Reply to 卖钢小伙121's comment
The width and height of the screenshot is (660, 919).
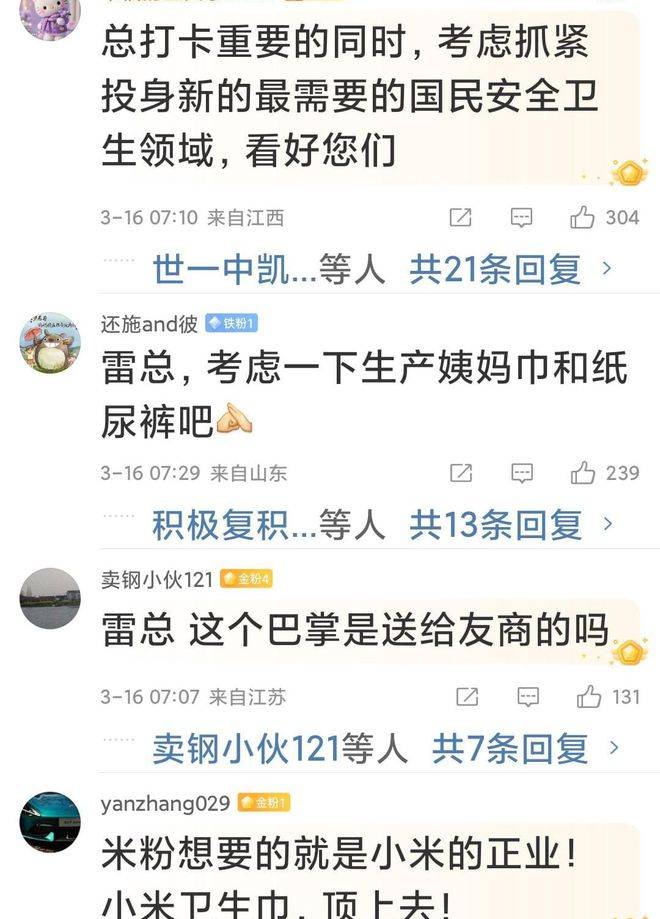pyautogui.click(x=528, y=697)
